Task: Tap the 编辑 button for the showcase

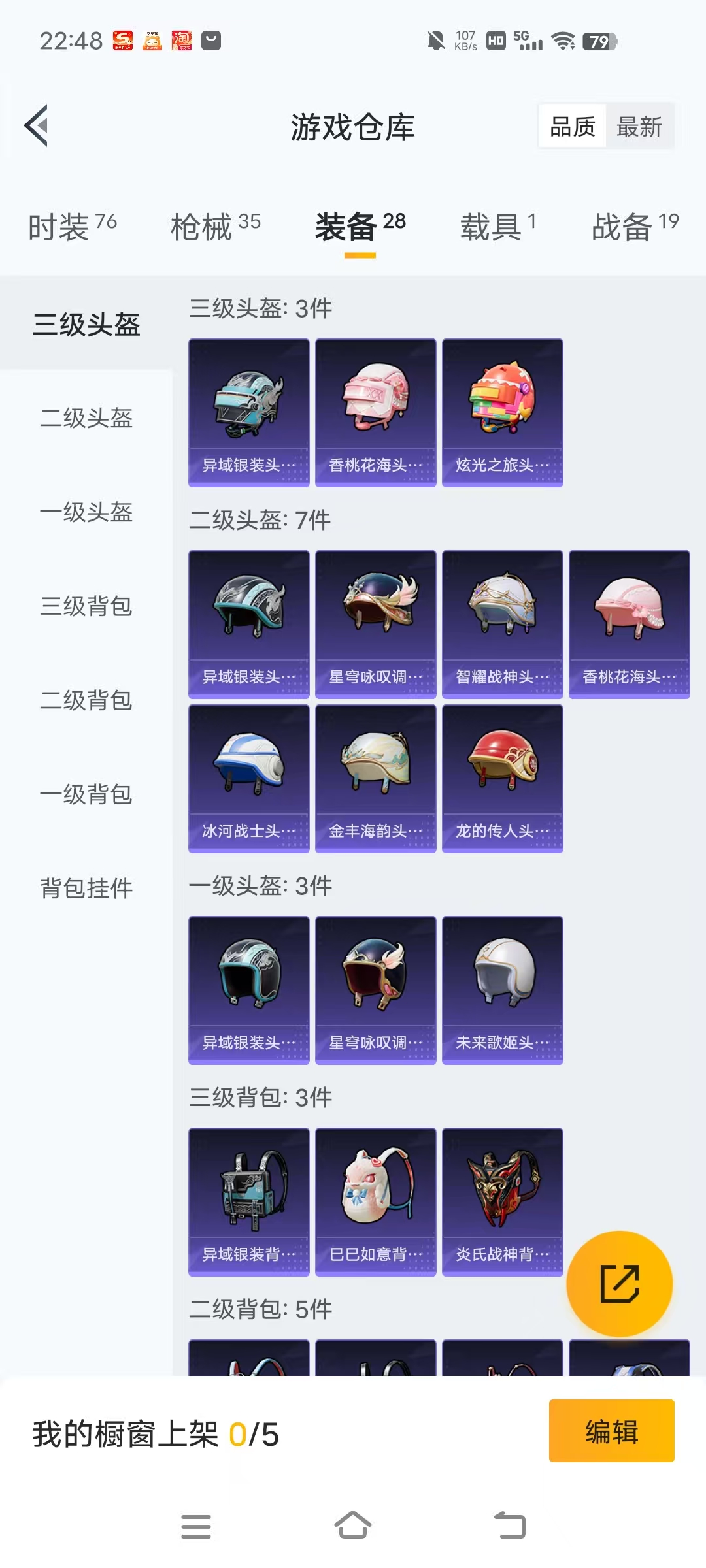Action: tap(611, 1431)
